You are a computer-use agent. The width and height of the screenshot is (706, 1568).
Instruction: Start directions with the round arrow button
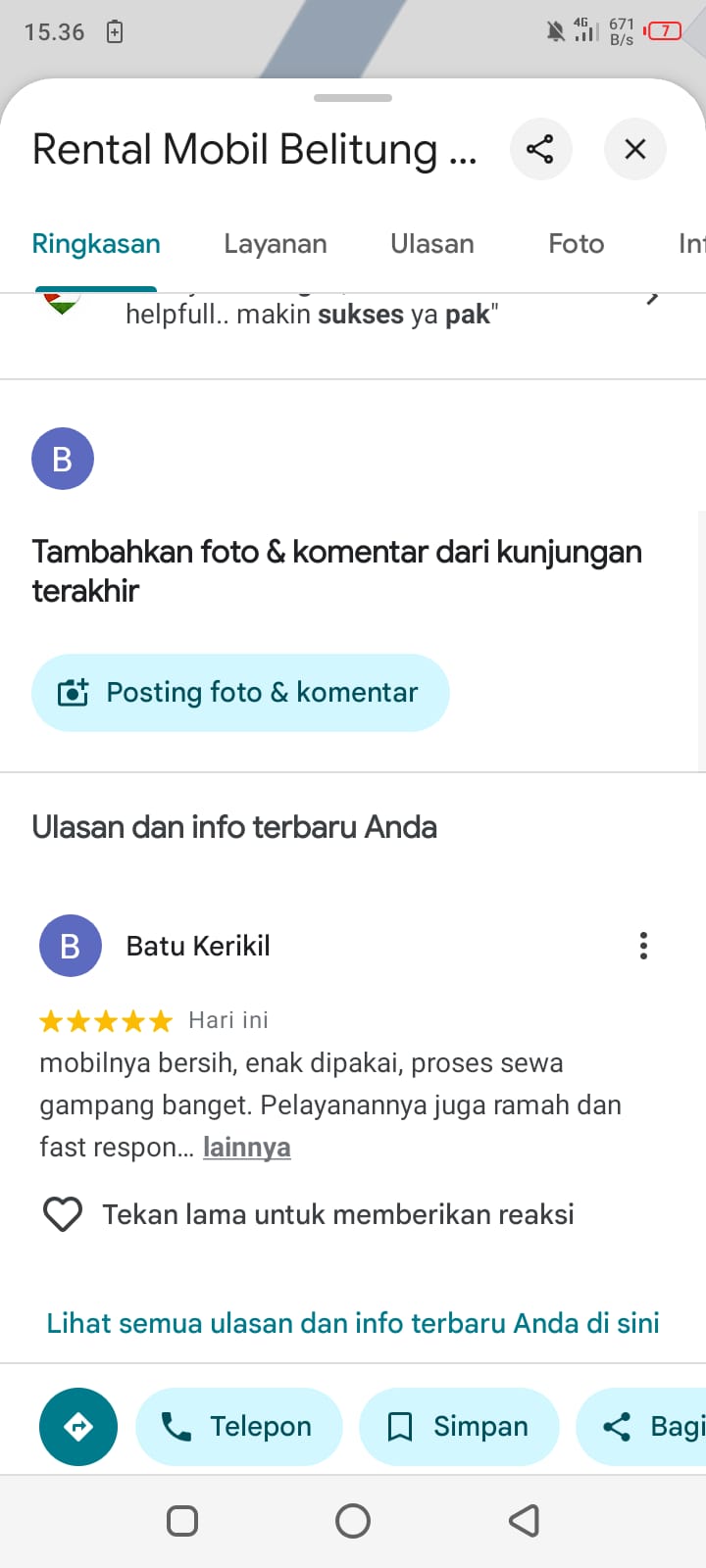(78, 1427)
